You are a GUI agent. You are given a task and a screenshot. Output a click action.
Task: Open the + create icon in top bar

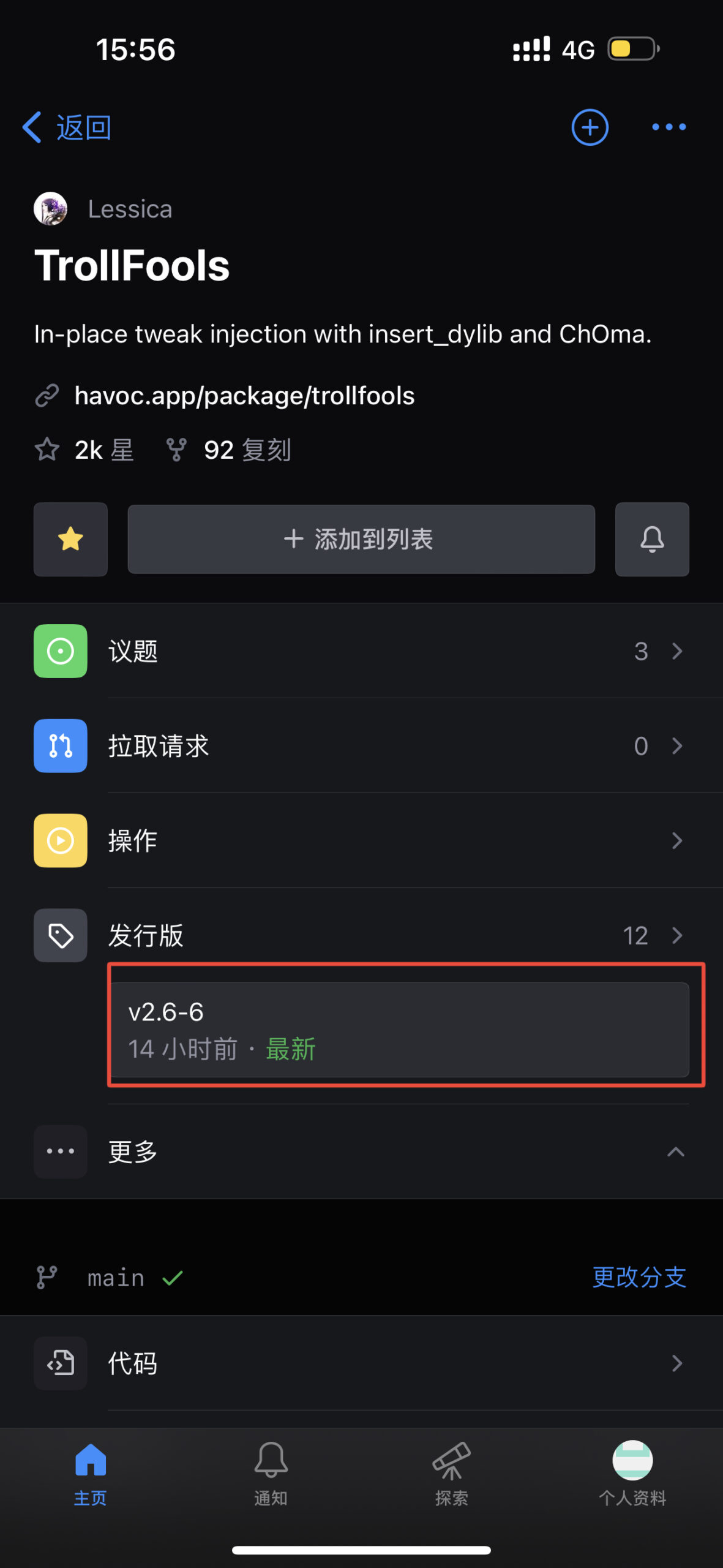[590, 127]
